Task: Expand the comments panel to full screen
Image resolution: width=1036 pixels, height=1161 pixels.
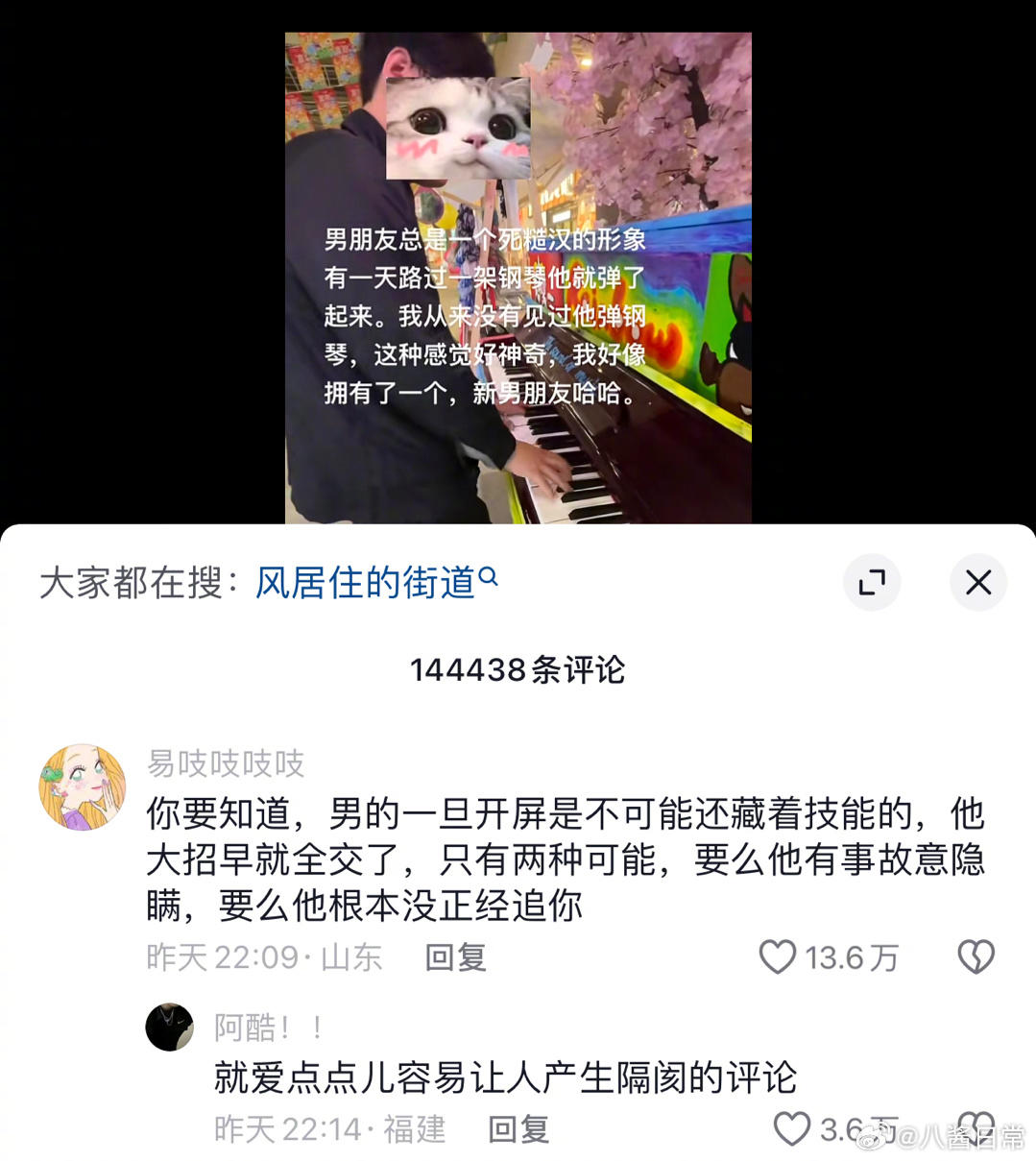Action: point(871,582)
